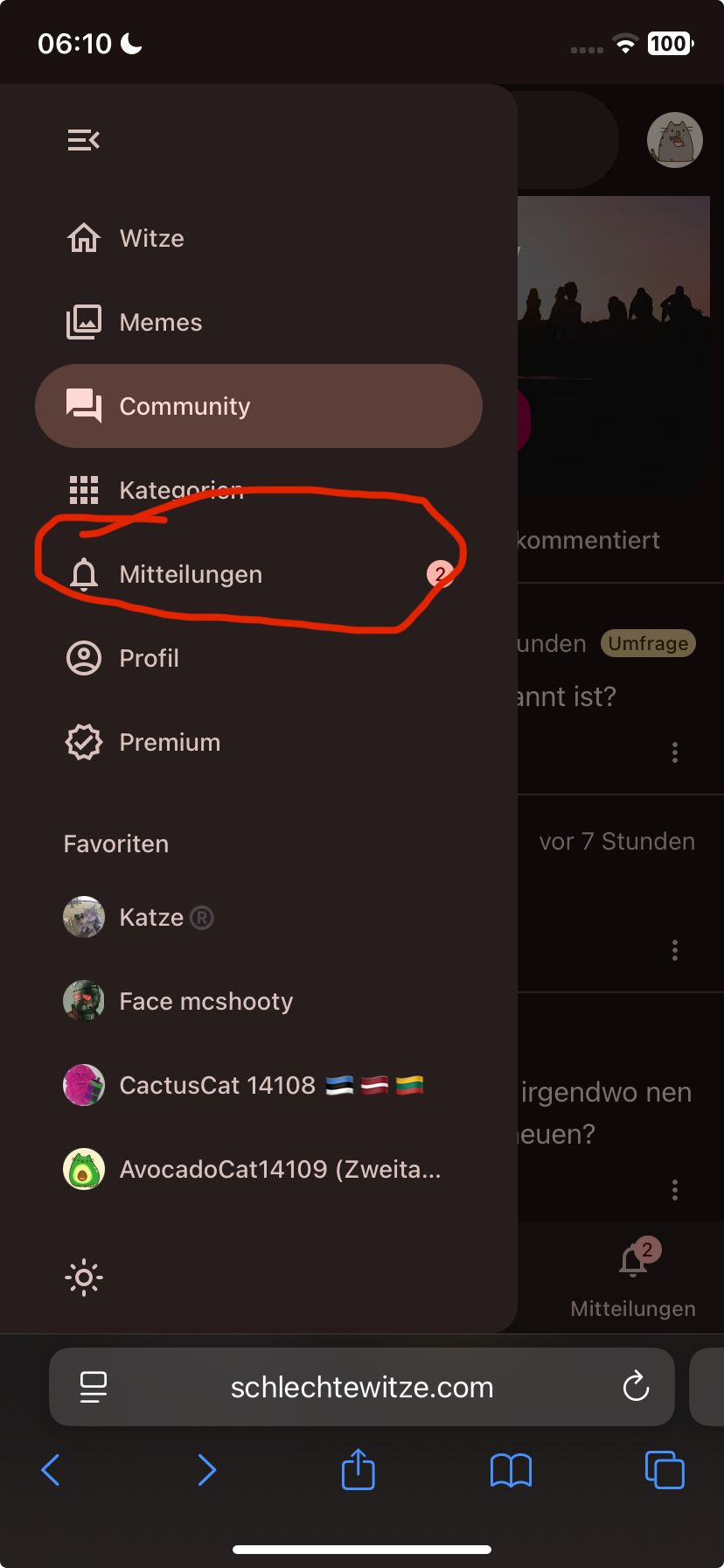Collapse the navigation drawer menu
Image resolution: width=724 pixels, height=1568 pixels.
[x=84, y=140]
